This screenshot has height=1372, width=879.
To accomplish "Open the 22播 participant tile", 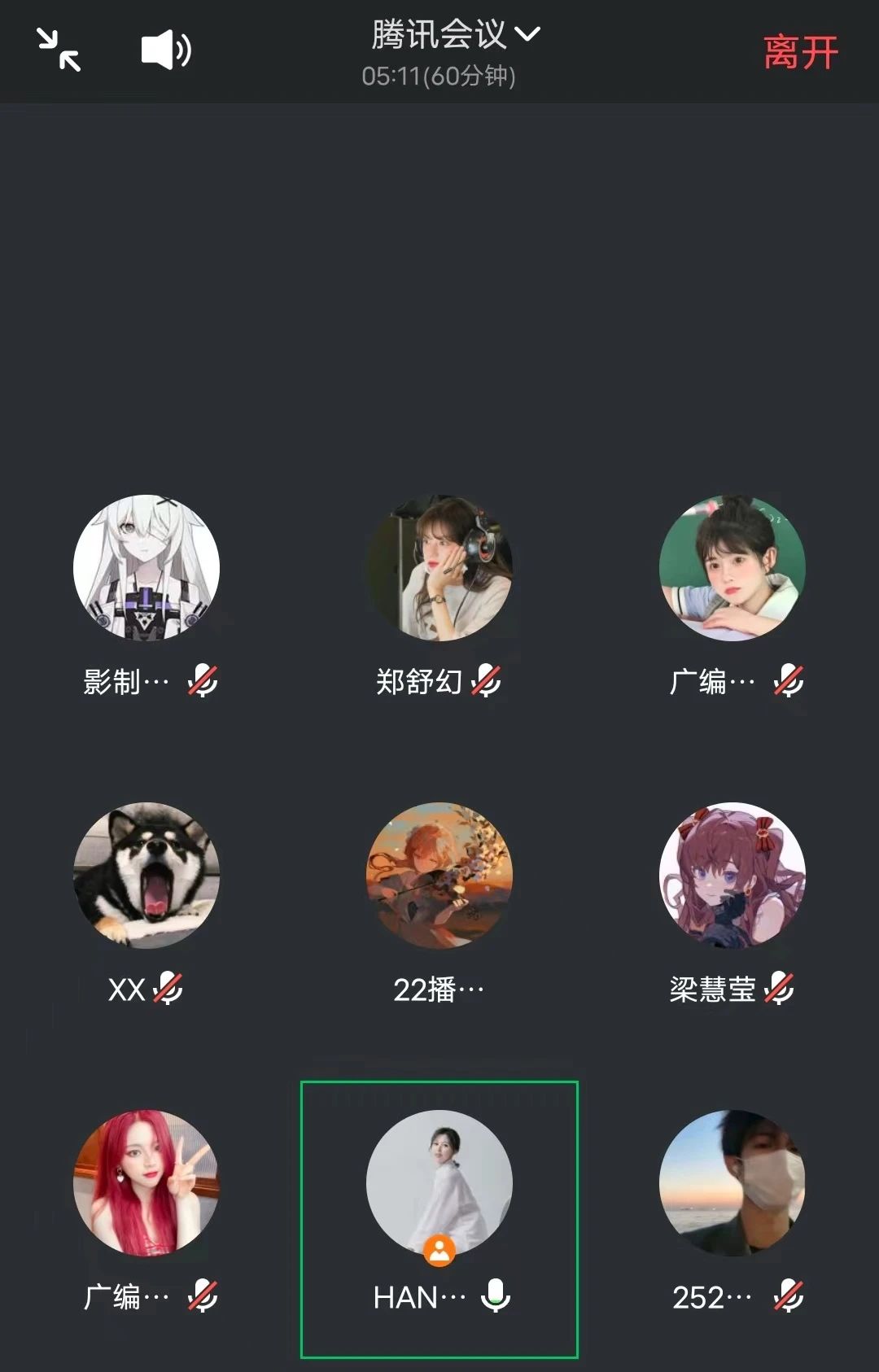I will coord(439,876).
